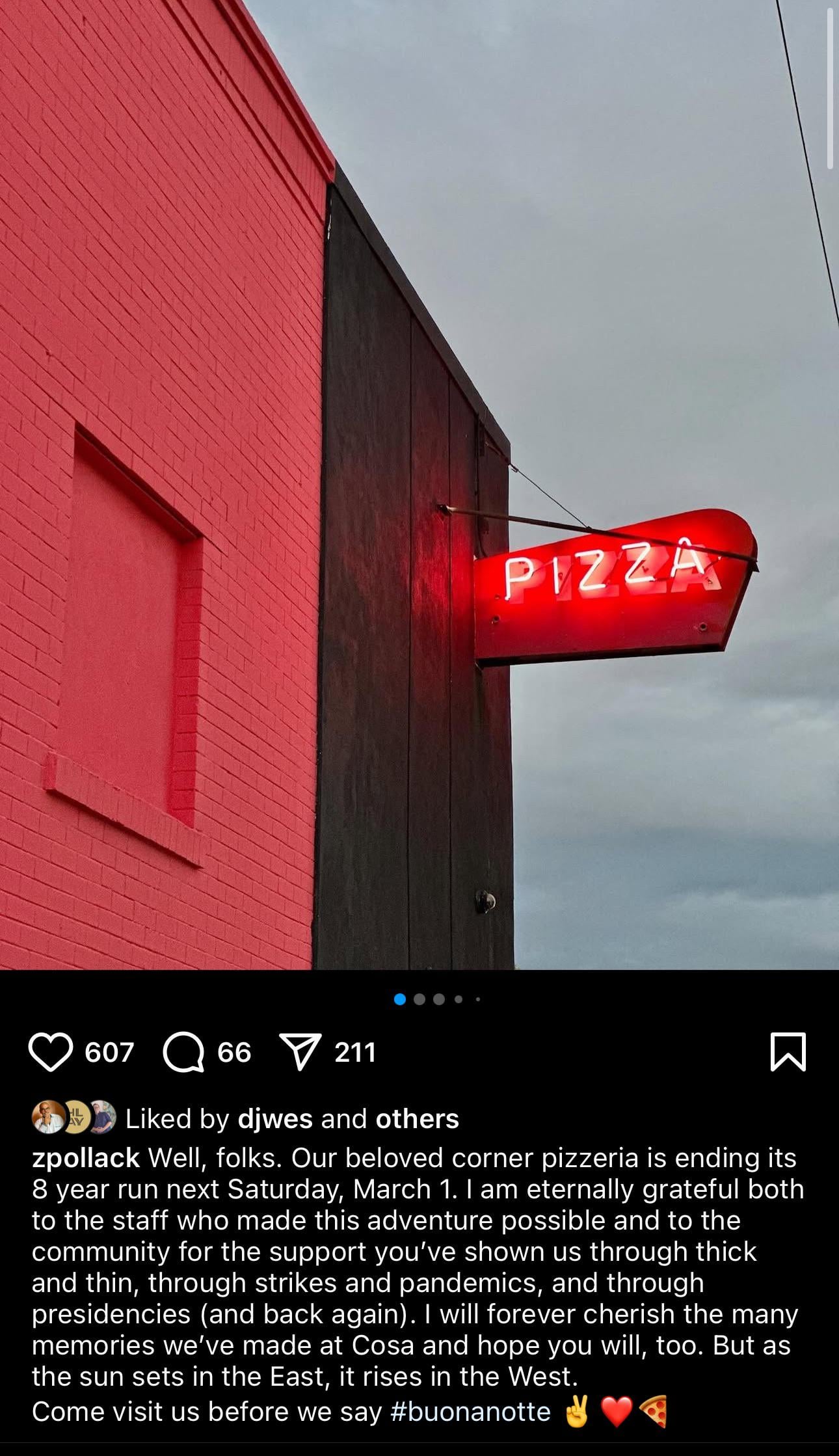Tap the pizza sign photo in the carousel

[419, 485]
